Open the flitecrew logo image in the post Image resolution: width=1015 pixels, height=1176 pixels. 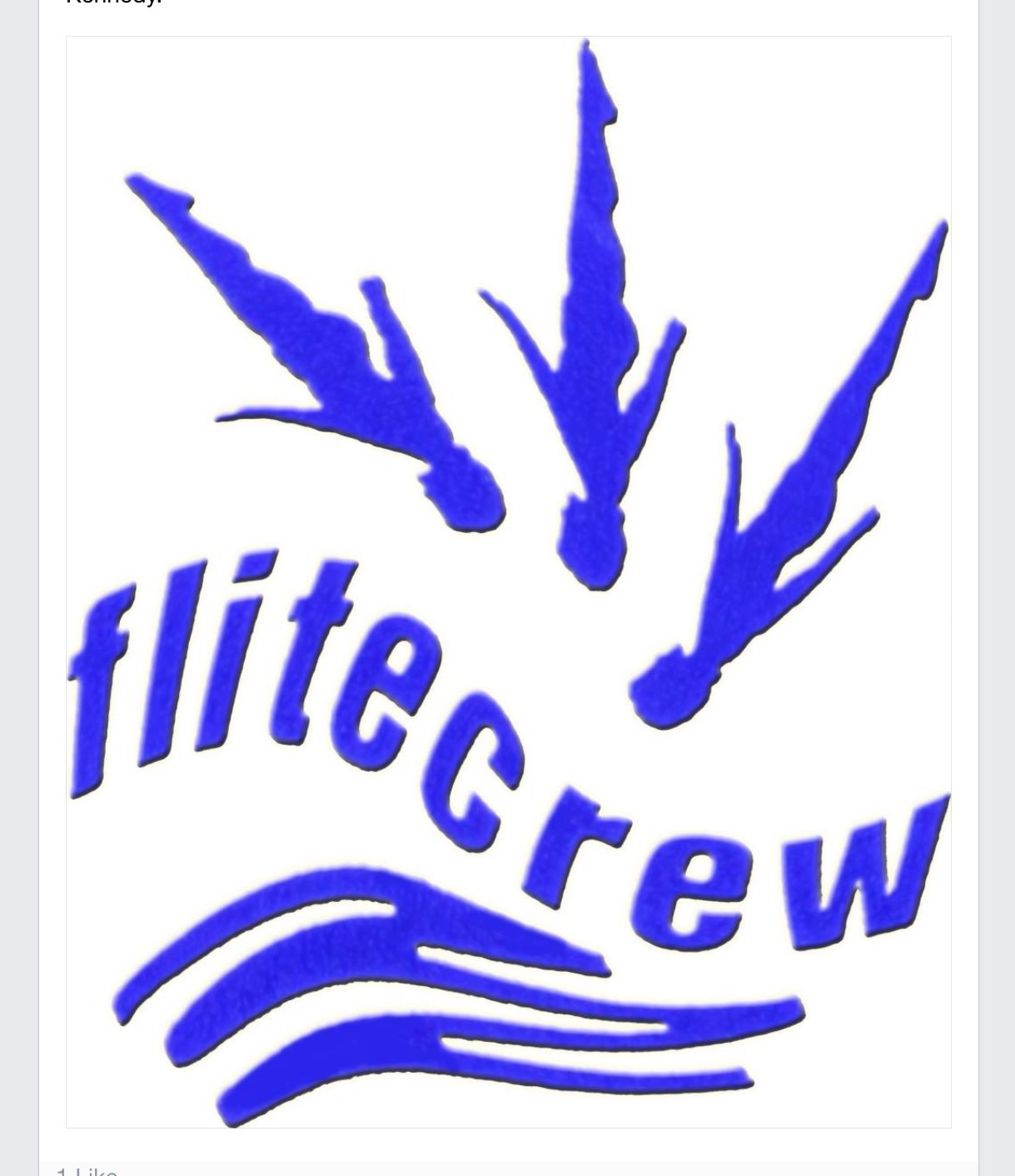(x=508, y=581)
